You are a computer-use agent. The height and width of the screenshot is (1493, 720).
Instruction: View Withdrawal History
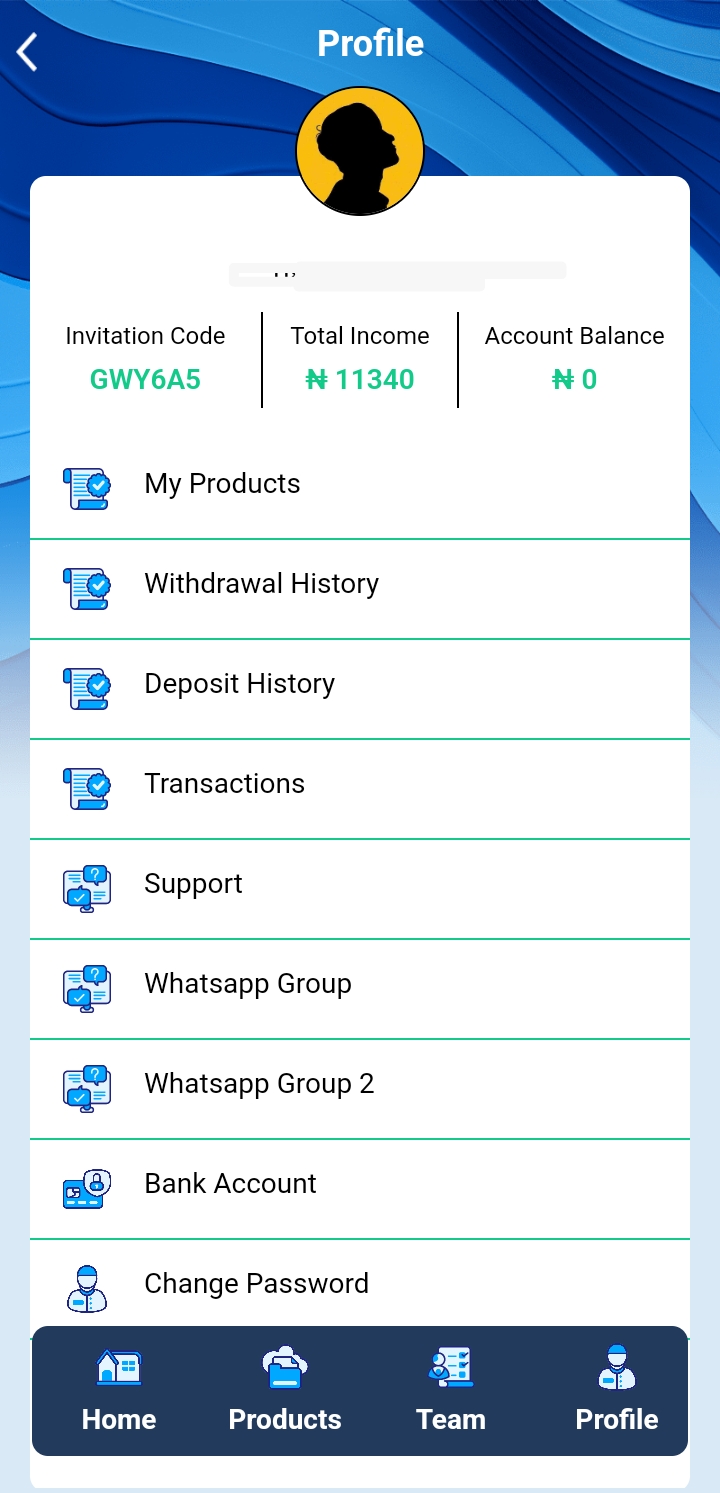[261, 585]
